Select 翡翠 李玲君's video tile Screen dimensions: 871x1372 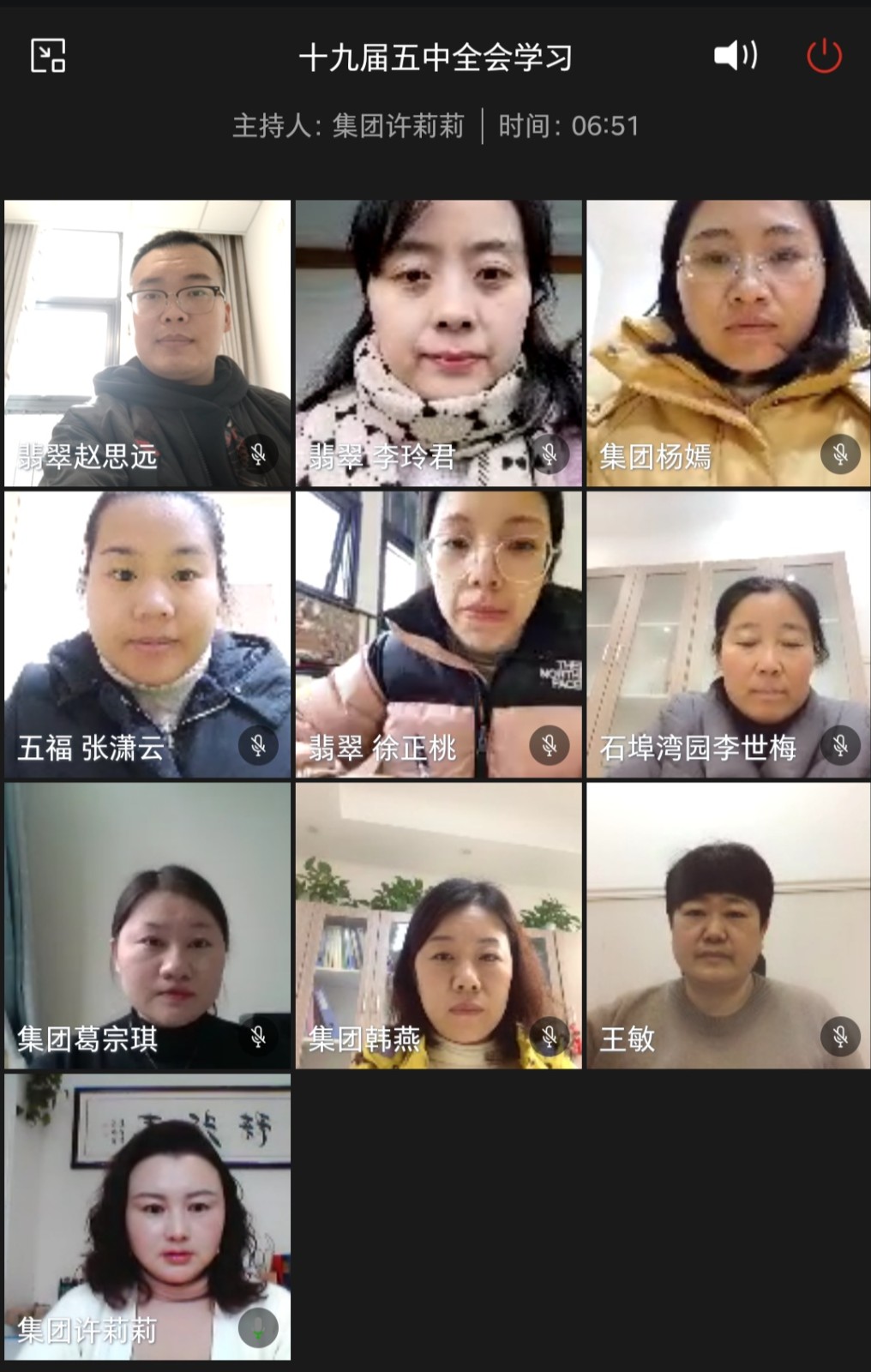pyautogui.click(x=438, y=343)
